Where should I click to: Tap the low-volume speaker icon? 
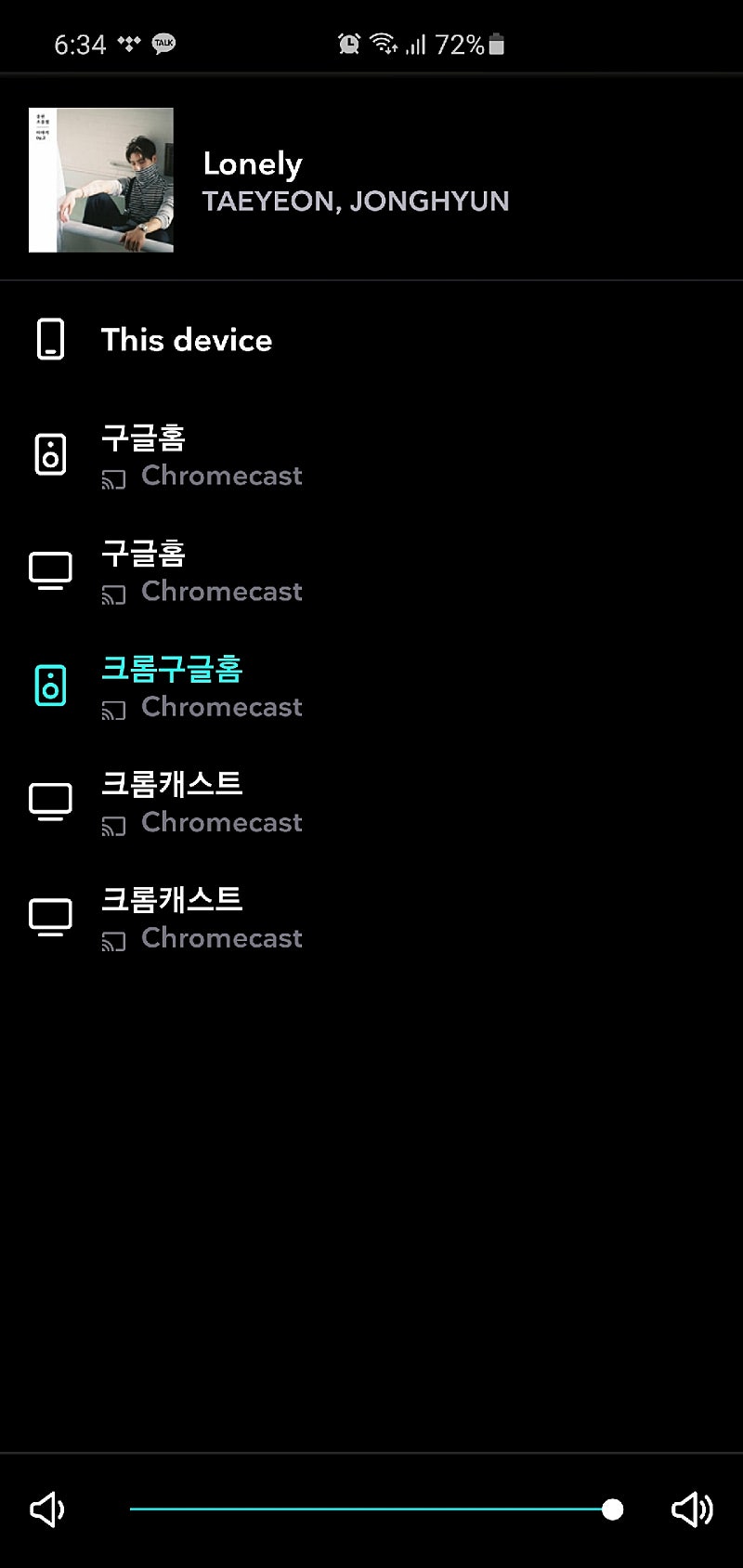(x=47, y=1509)
